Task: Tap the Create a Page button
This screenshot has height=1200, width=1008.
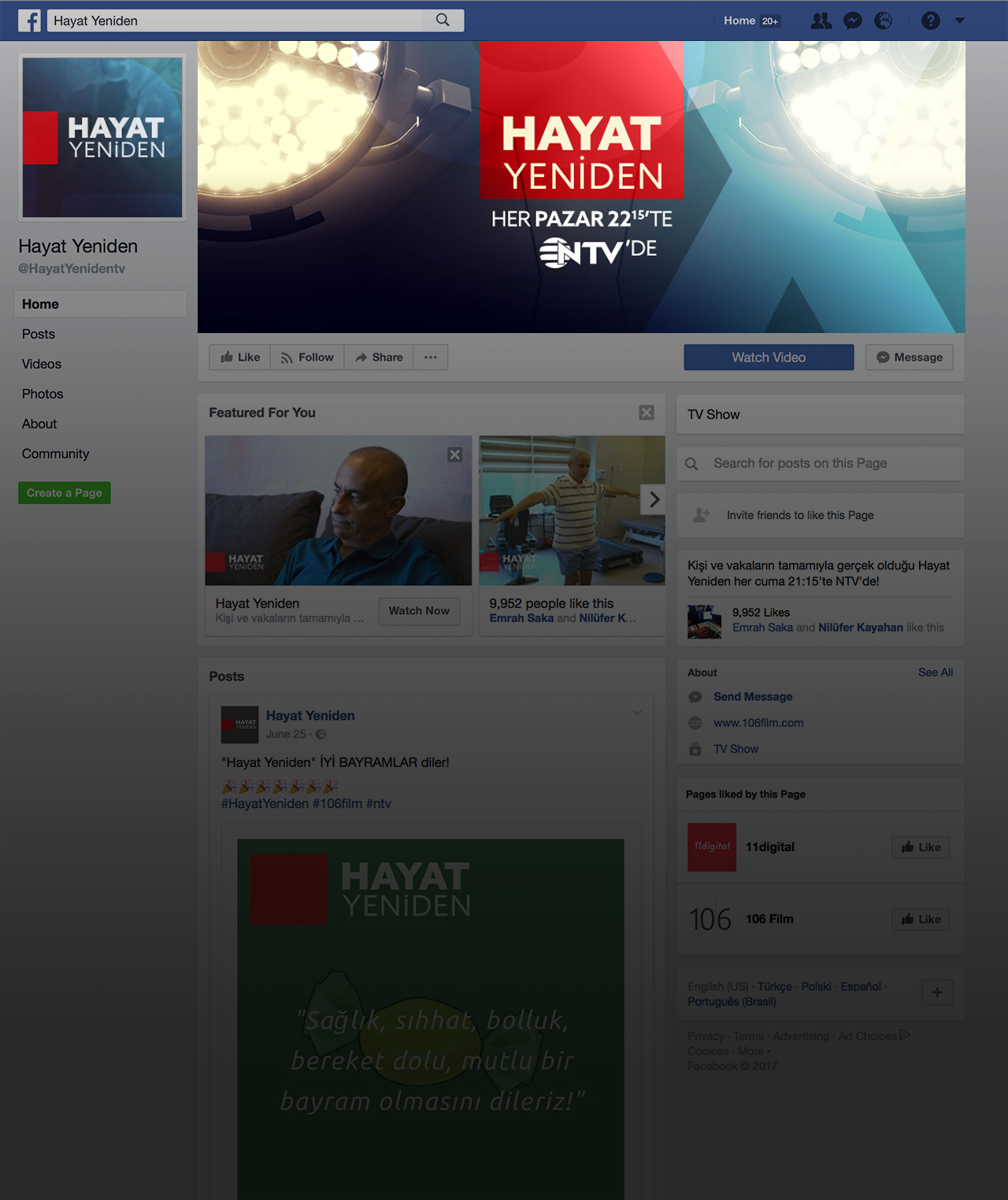Action: tap(65, 493)
